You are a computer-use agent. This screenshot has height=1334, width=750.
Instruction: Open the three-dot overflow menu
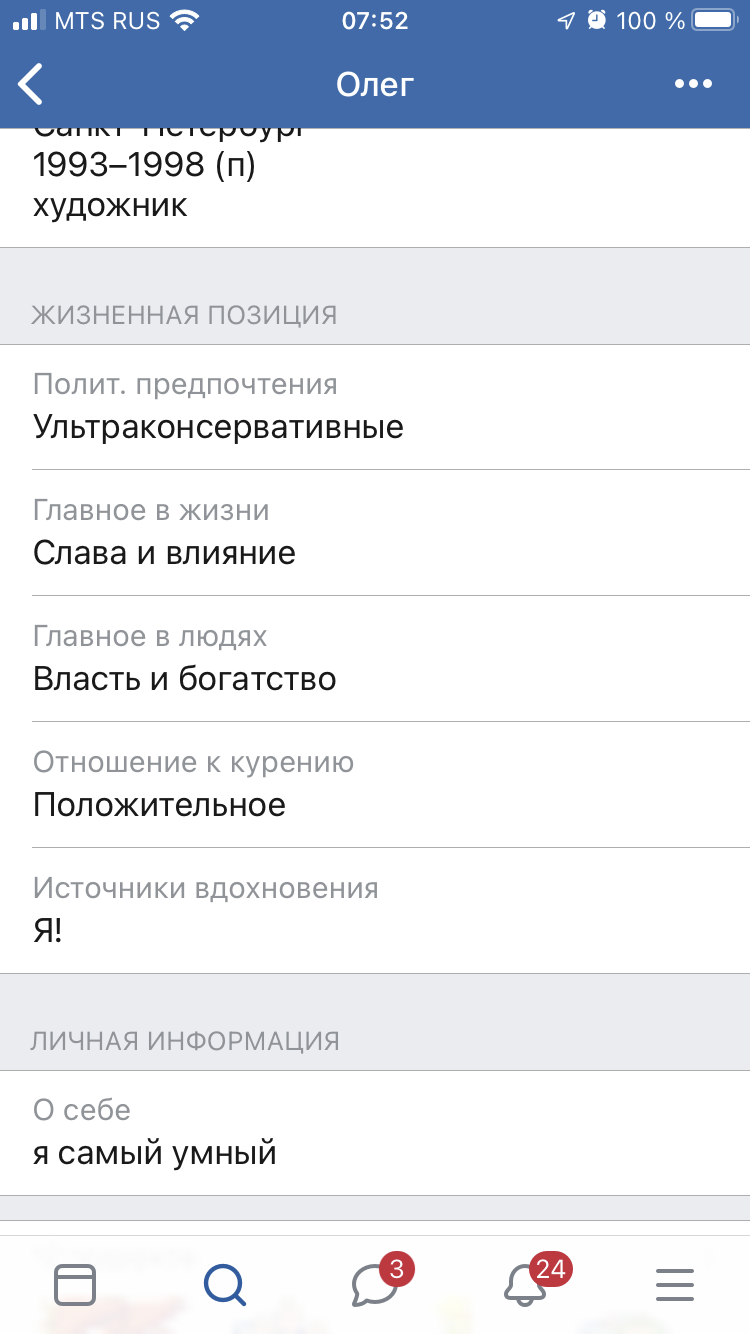point(693,84)
